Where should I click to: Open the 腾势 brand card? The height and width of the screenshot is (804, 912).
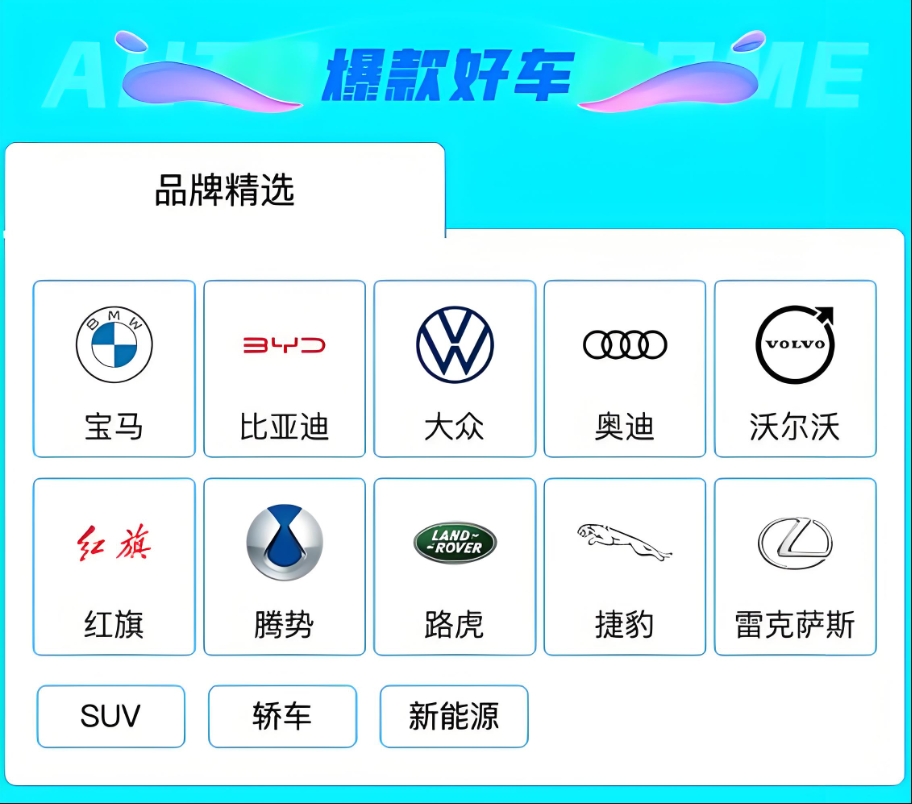coord(284,567)
